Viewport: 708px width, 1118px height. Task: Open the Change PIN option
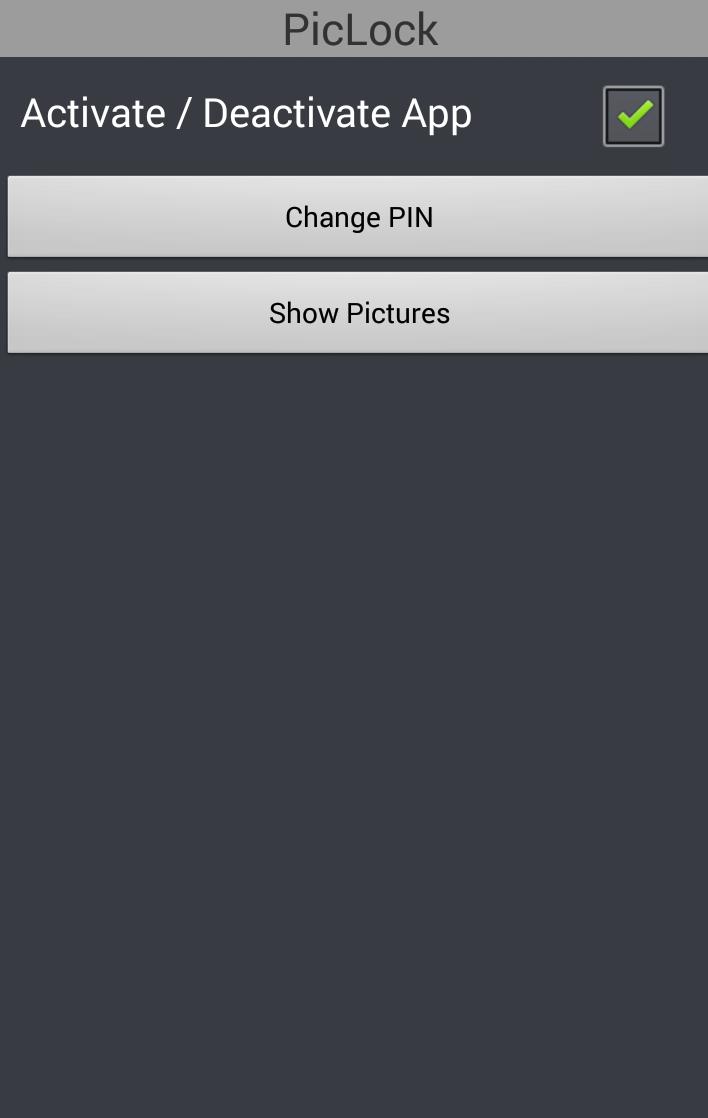tap(358, 217)
